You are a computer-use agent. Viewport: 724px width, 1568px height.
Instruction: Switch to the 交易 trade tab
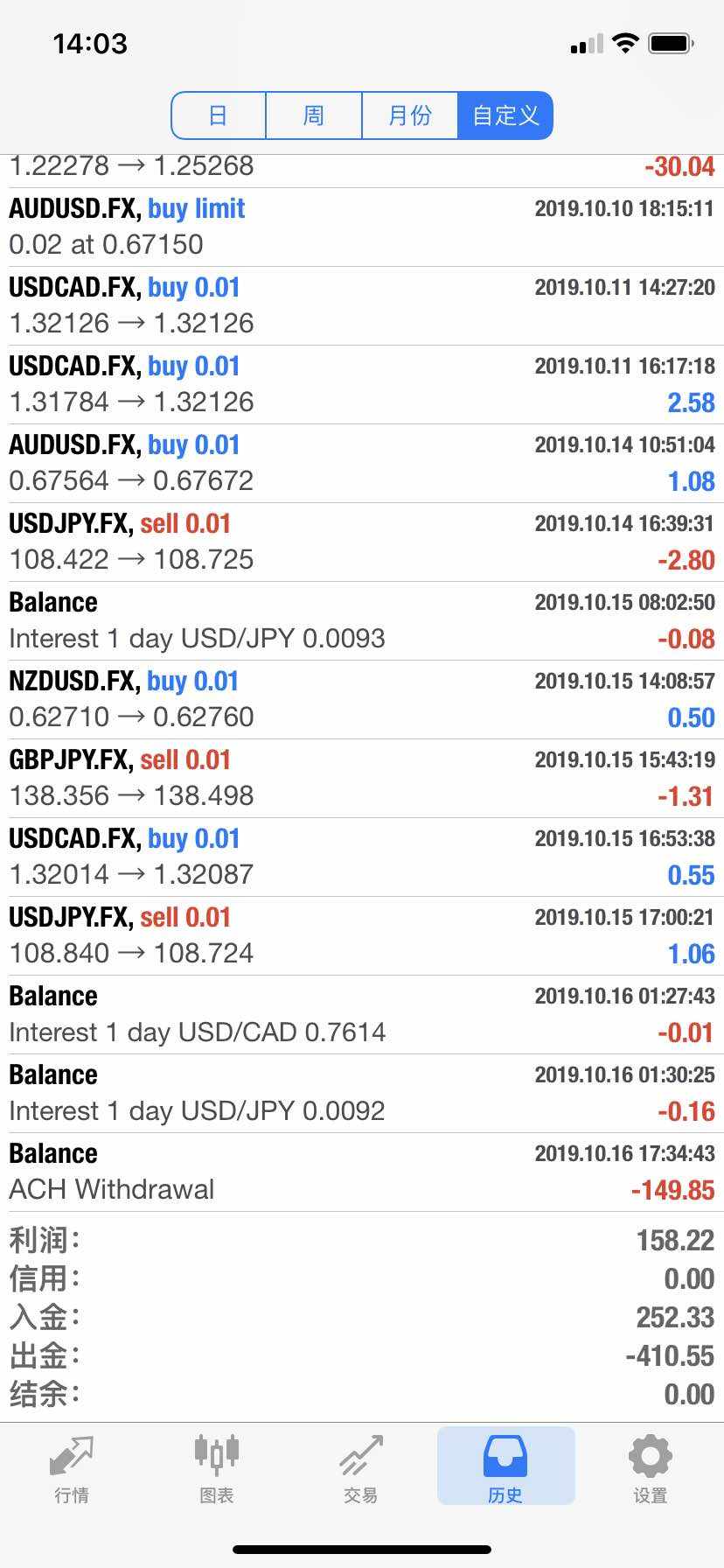361,1470
